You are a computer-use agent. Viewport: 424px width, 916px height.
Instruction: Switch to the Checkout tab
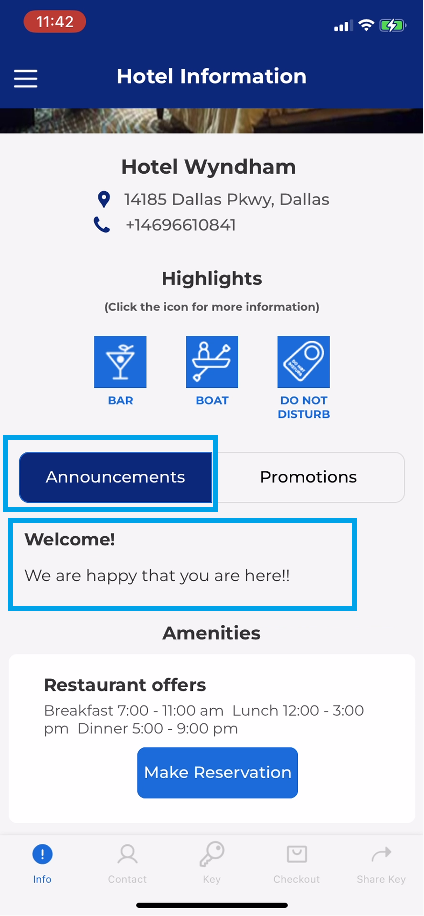point(297,864)
